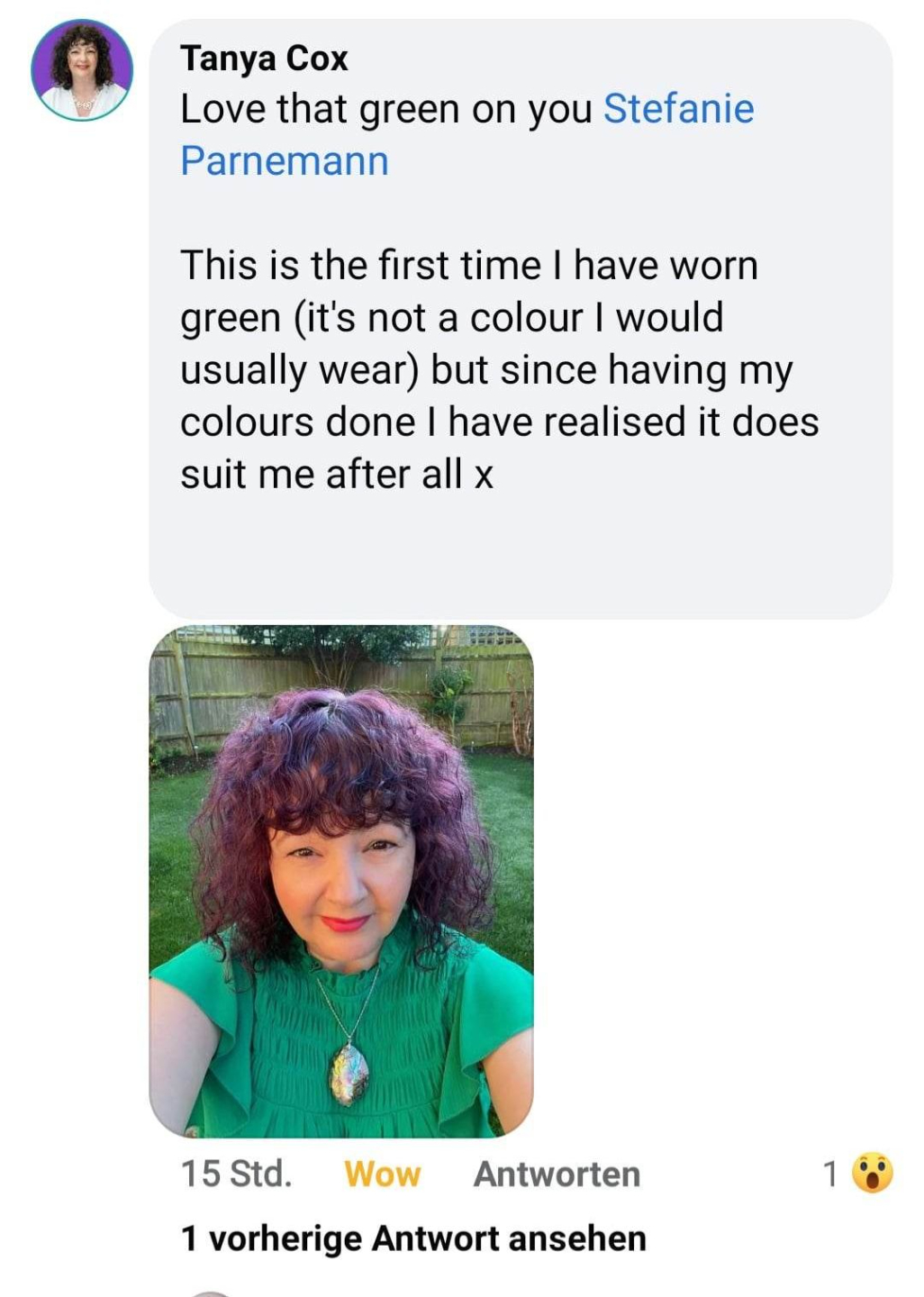Open the attached photo in the comment
924x1297 pixels.
tap(340, 881)
